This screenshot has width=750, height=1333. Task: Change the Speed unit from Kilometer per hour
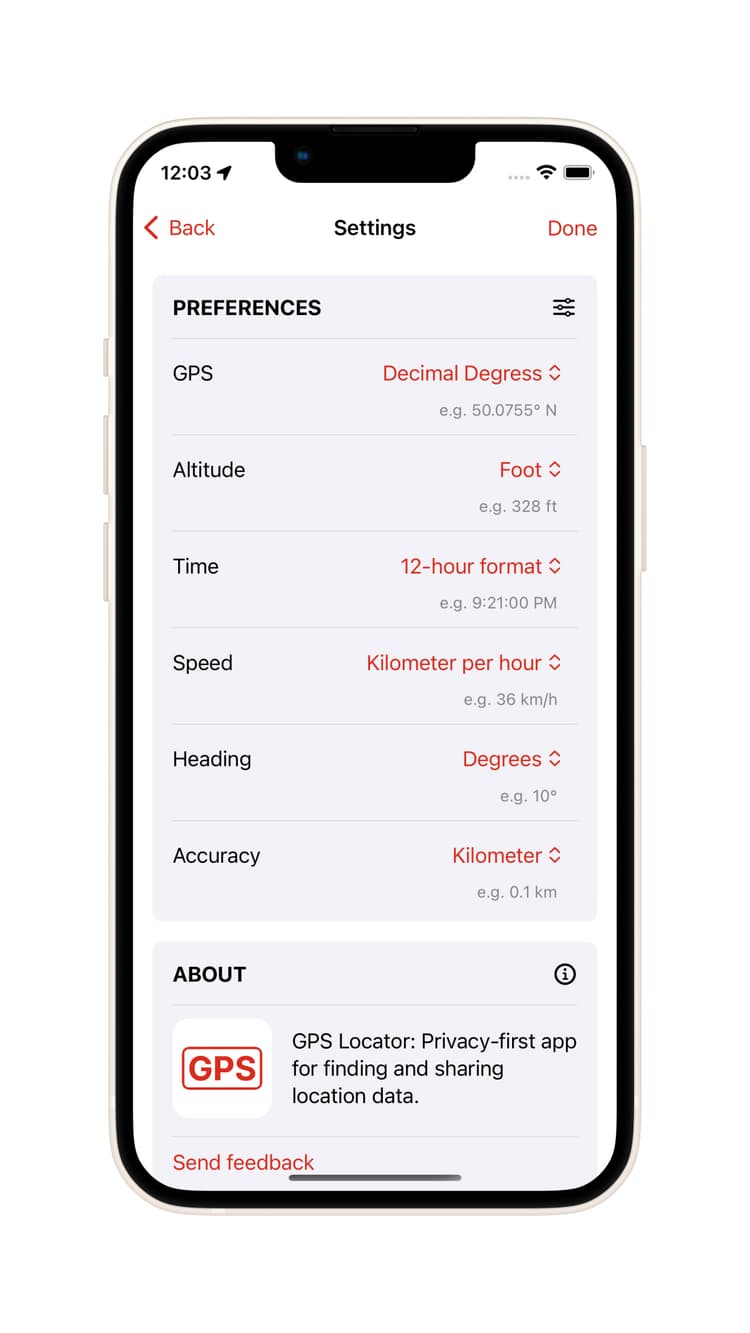[x=463, y=663]
